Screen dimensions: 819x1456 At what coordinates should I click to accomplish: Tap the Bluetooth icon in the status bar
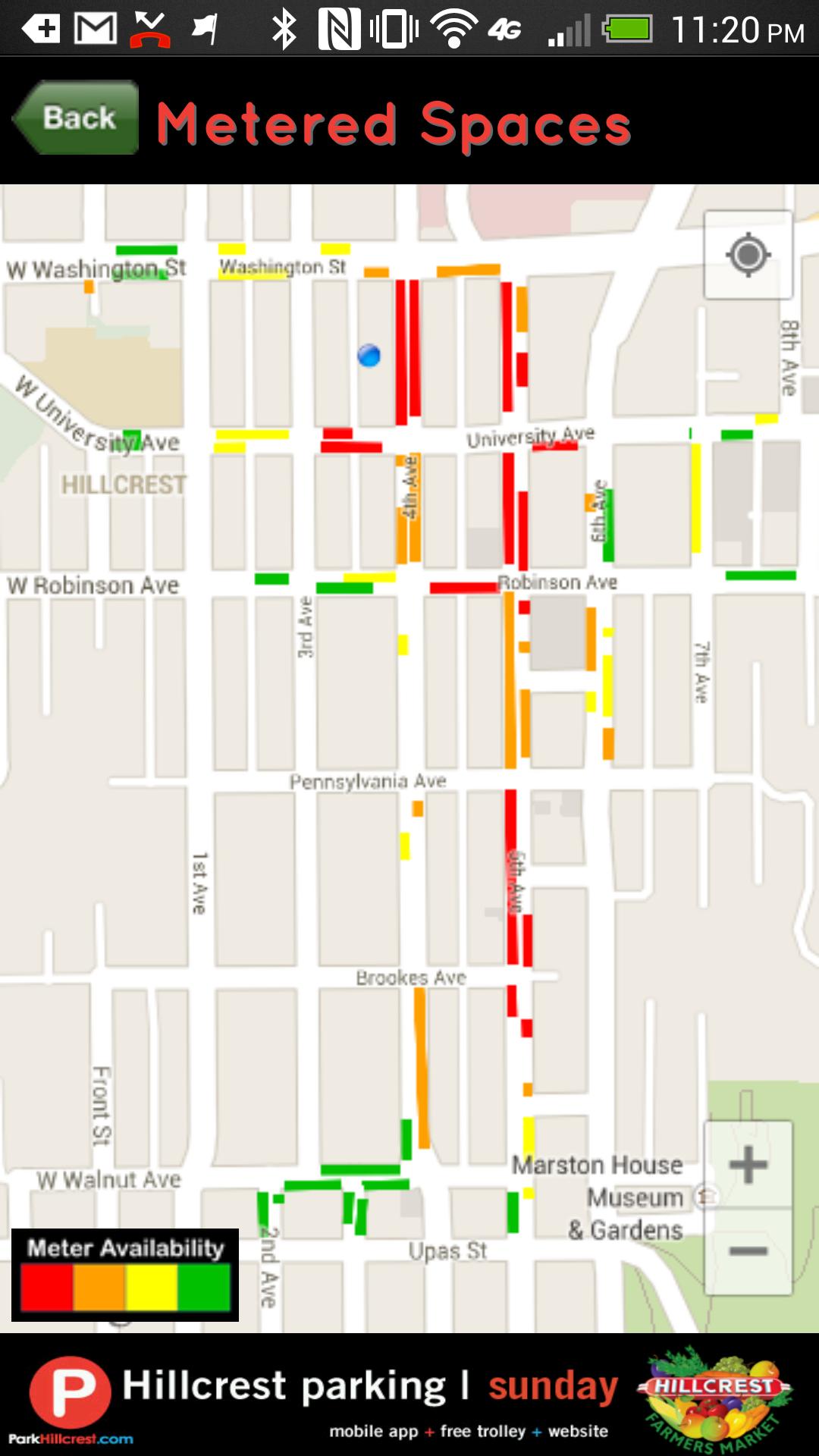[x=284, y=28]
